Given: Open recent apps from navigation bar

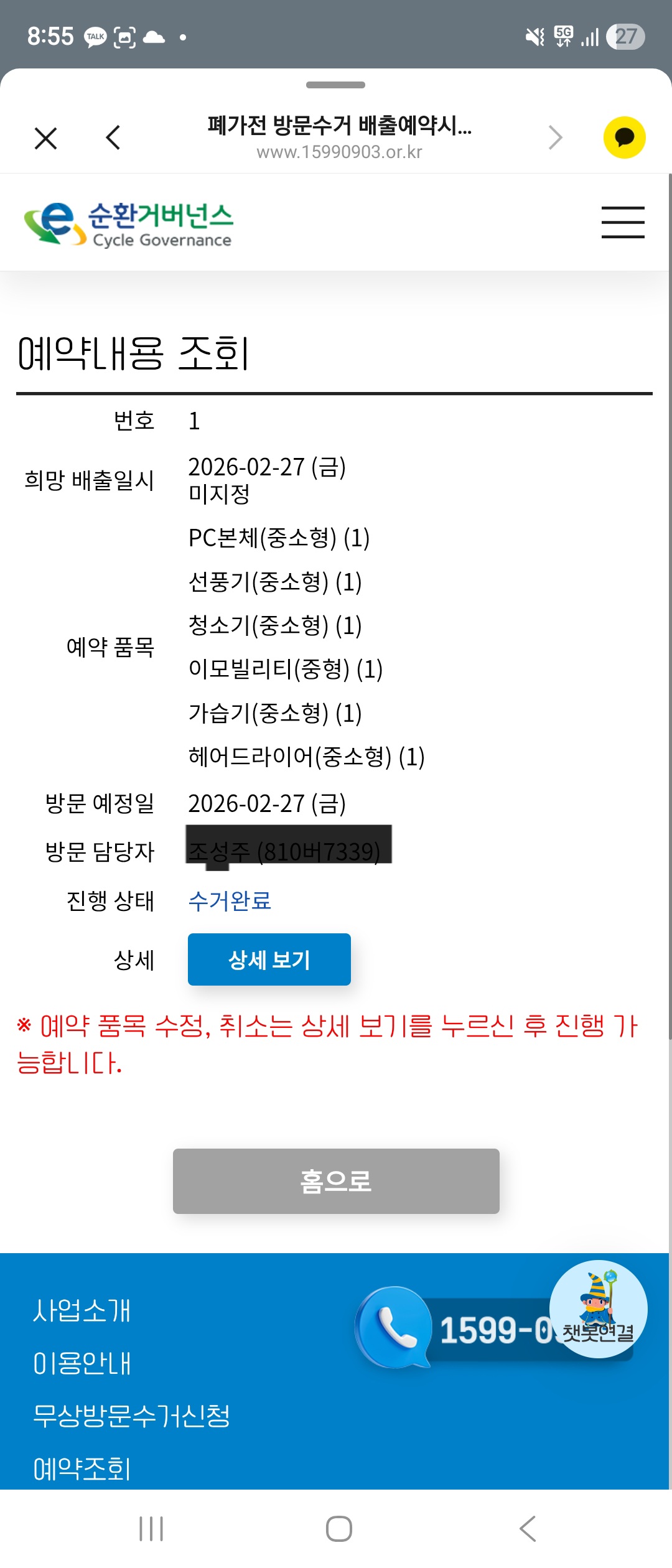Looking at the screenshot, I should point(151,1528).
